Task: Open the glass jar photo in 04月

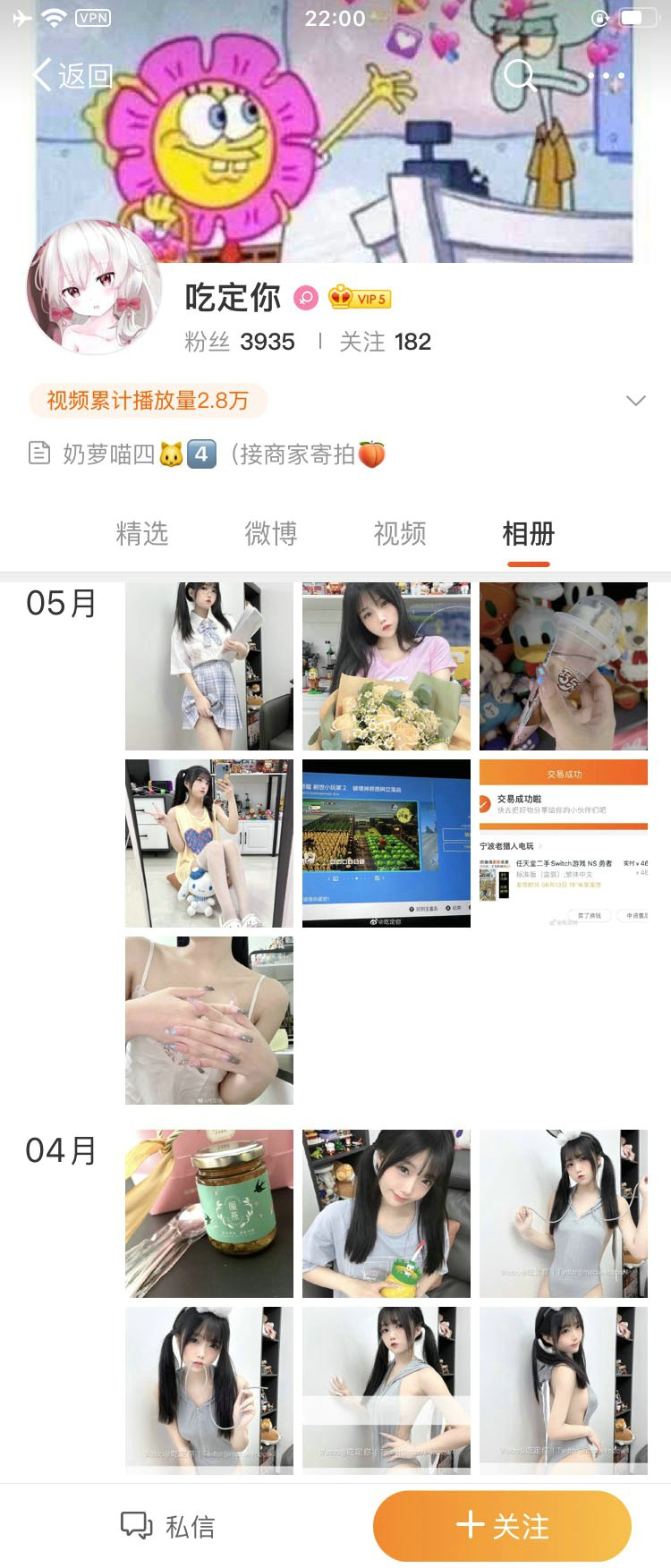Action: click(209, 1213)
